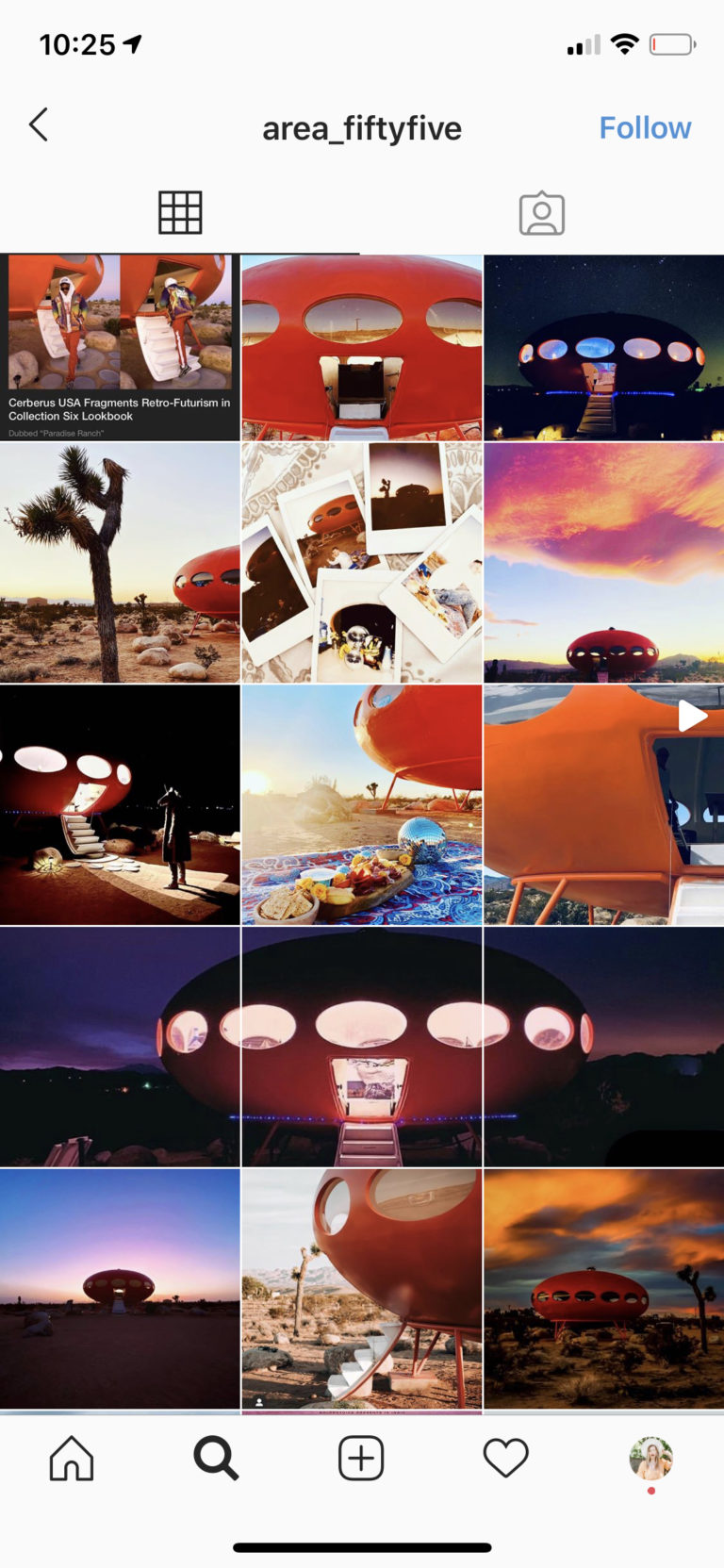Open the Joshua tree sunrise photo
This screenshot has width=724, height=1568.
point(120,566)
